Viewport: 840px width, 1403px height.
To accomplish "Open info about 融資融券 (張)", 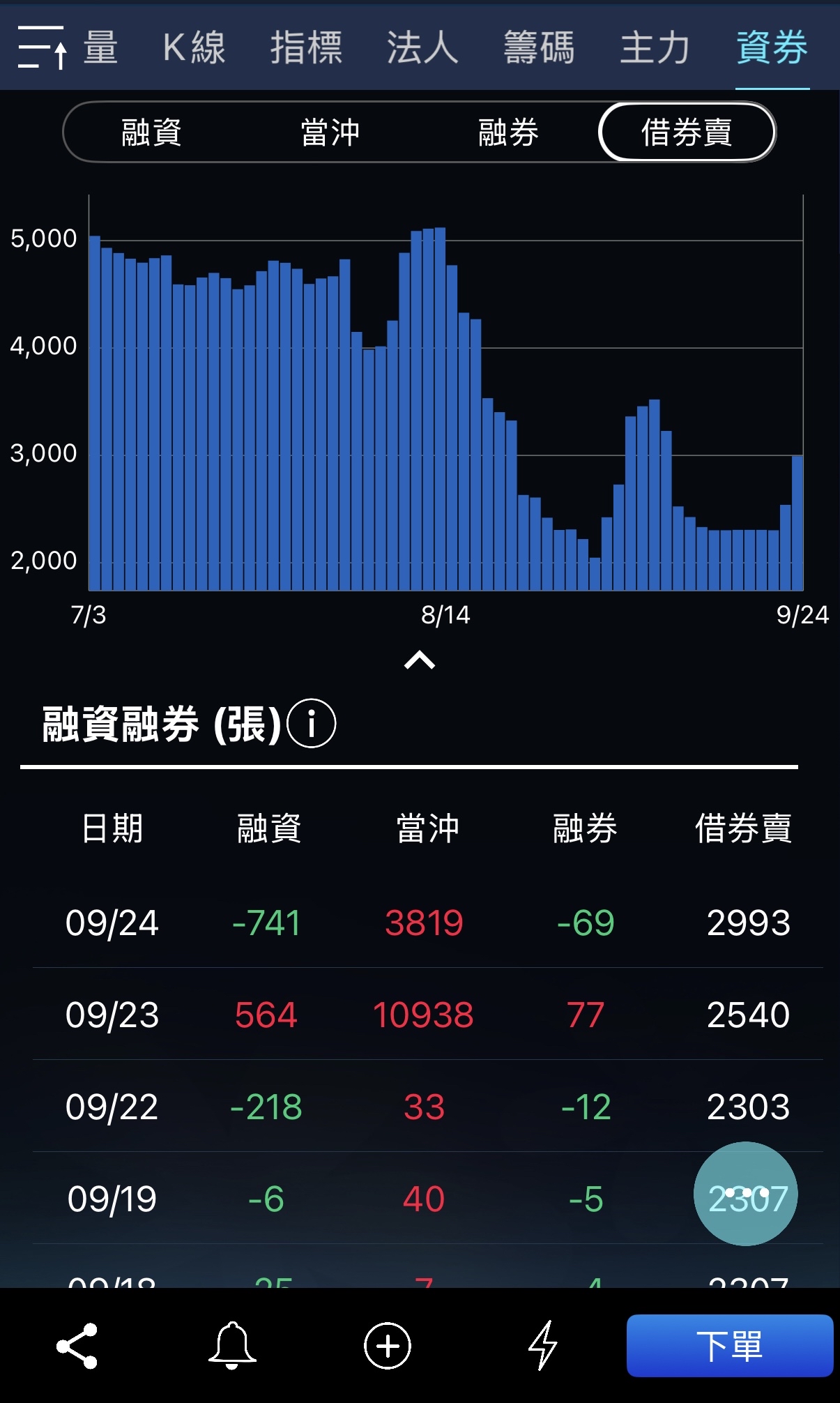I will (311, 724).
